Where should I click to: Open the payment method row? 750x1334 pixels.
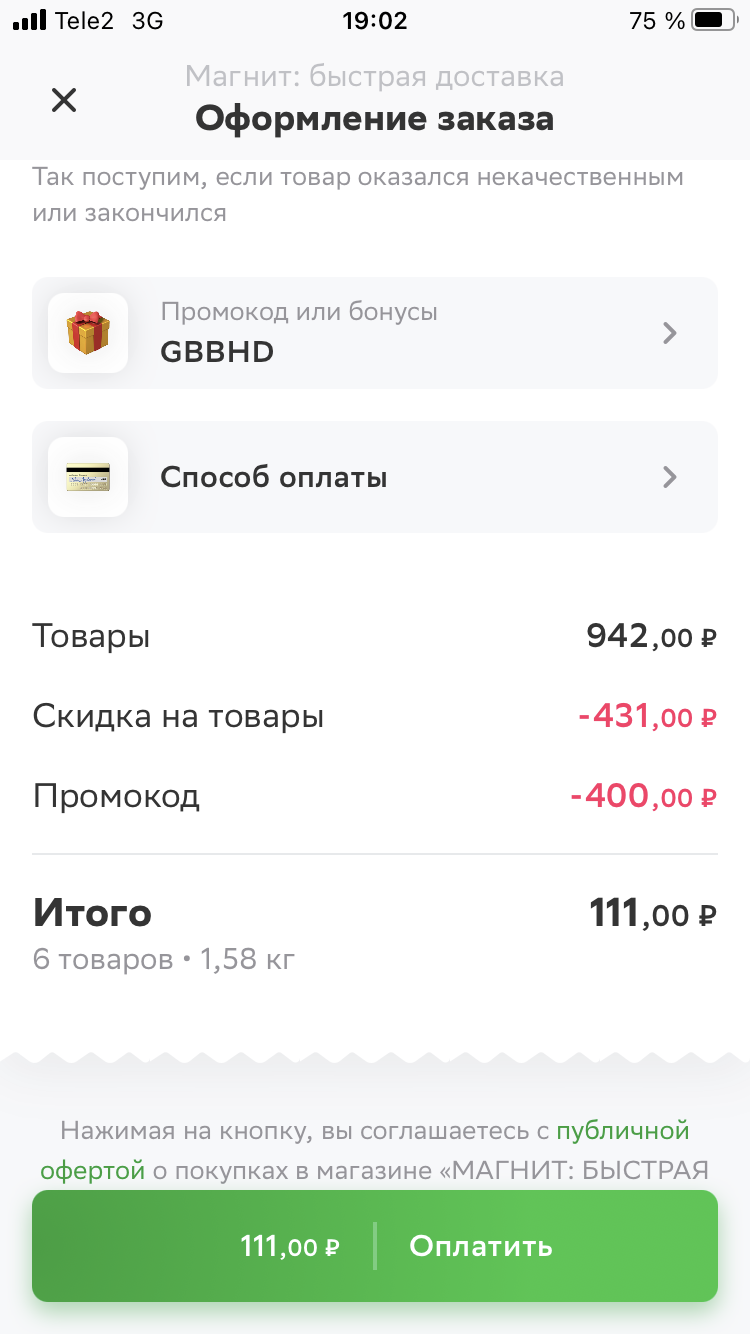tap(375, 477)
